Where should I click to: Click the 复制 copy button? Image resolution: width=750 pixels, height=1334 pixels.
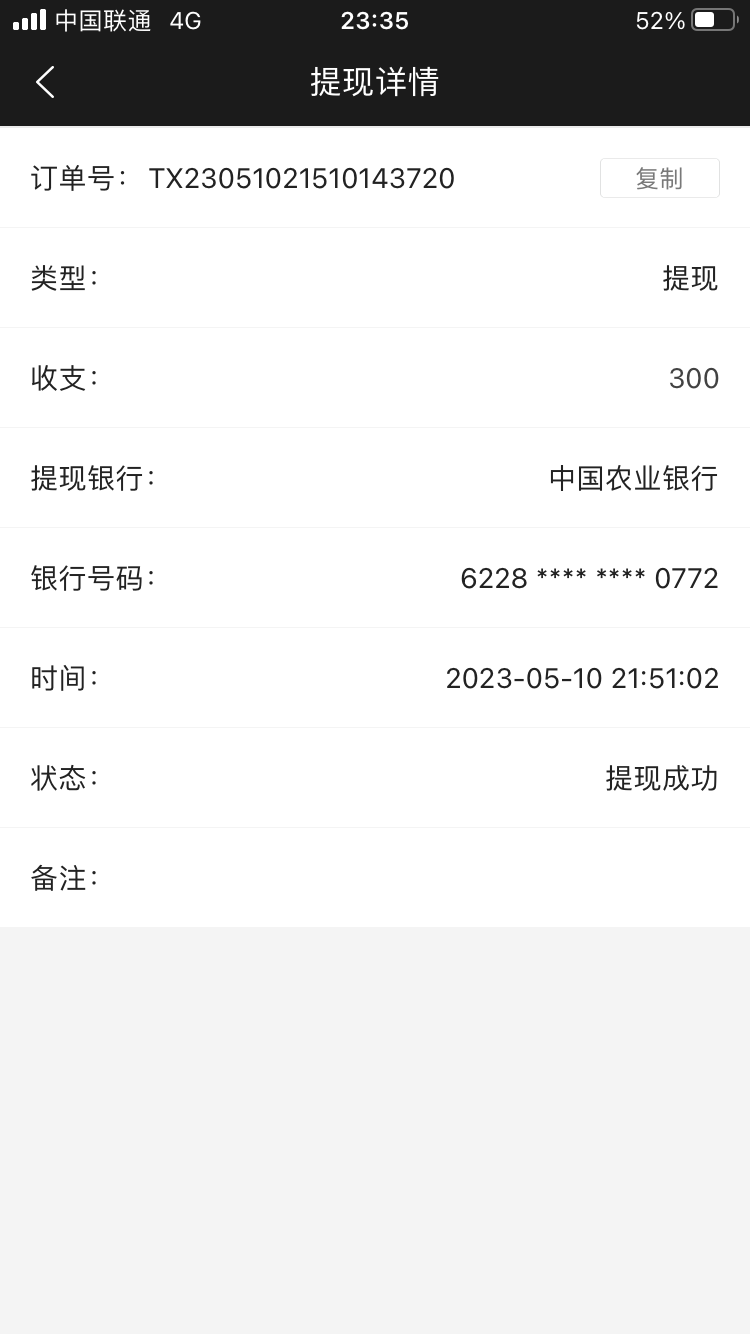659,177
